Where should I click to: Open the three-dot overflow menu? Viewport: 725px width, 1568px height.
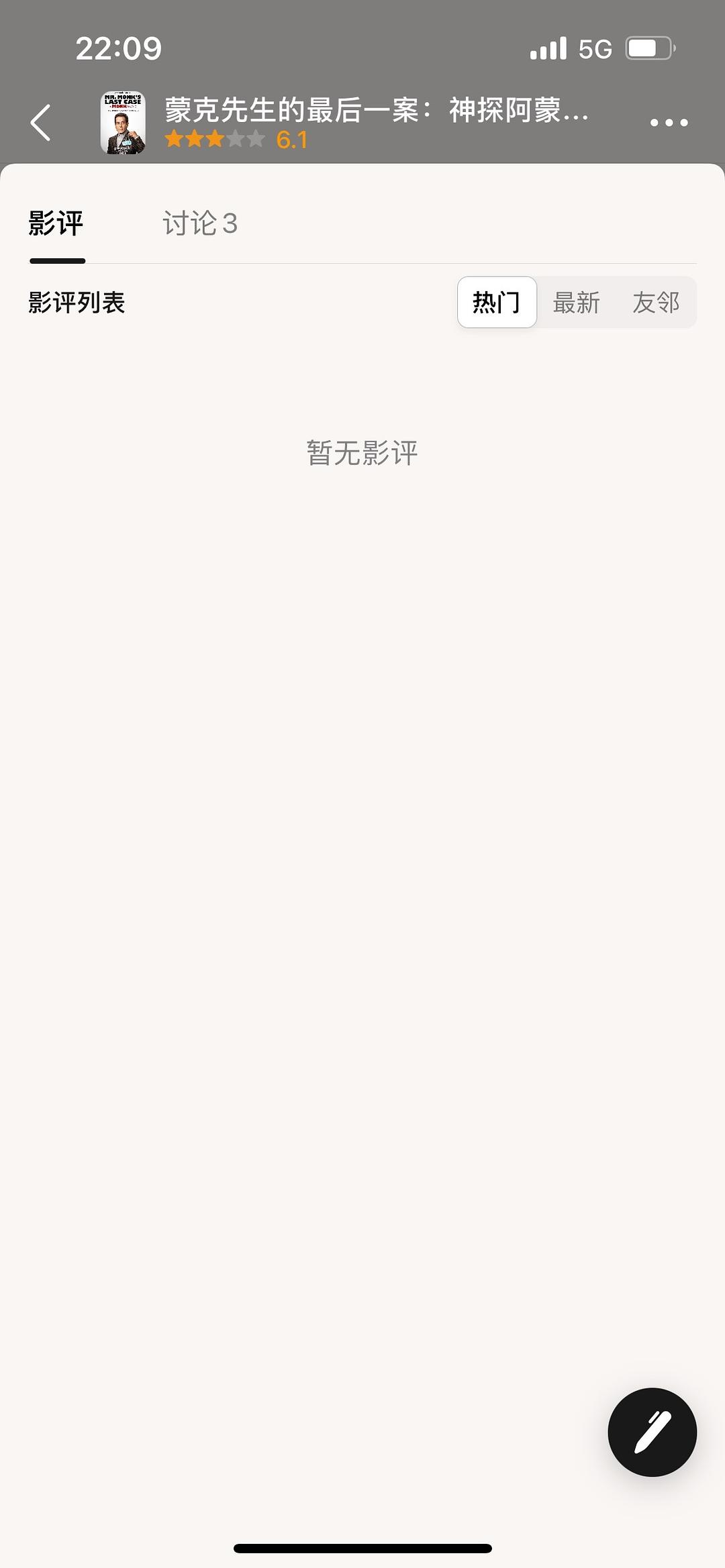click(x=669, y=123)
